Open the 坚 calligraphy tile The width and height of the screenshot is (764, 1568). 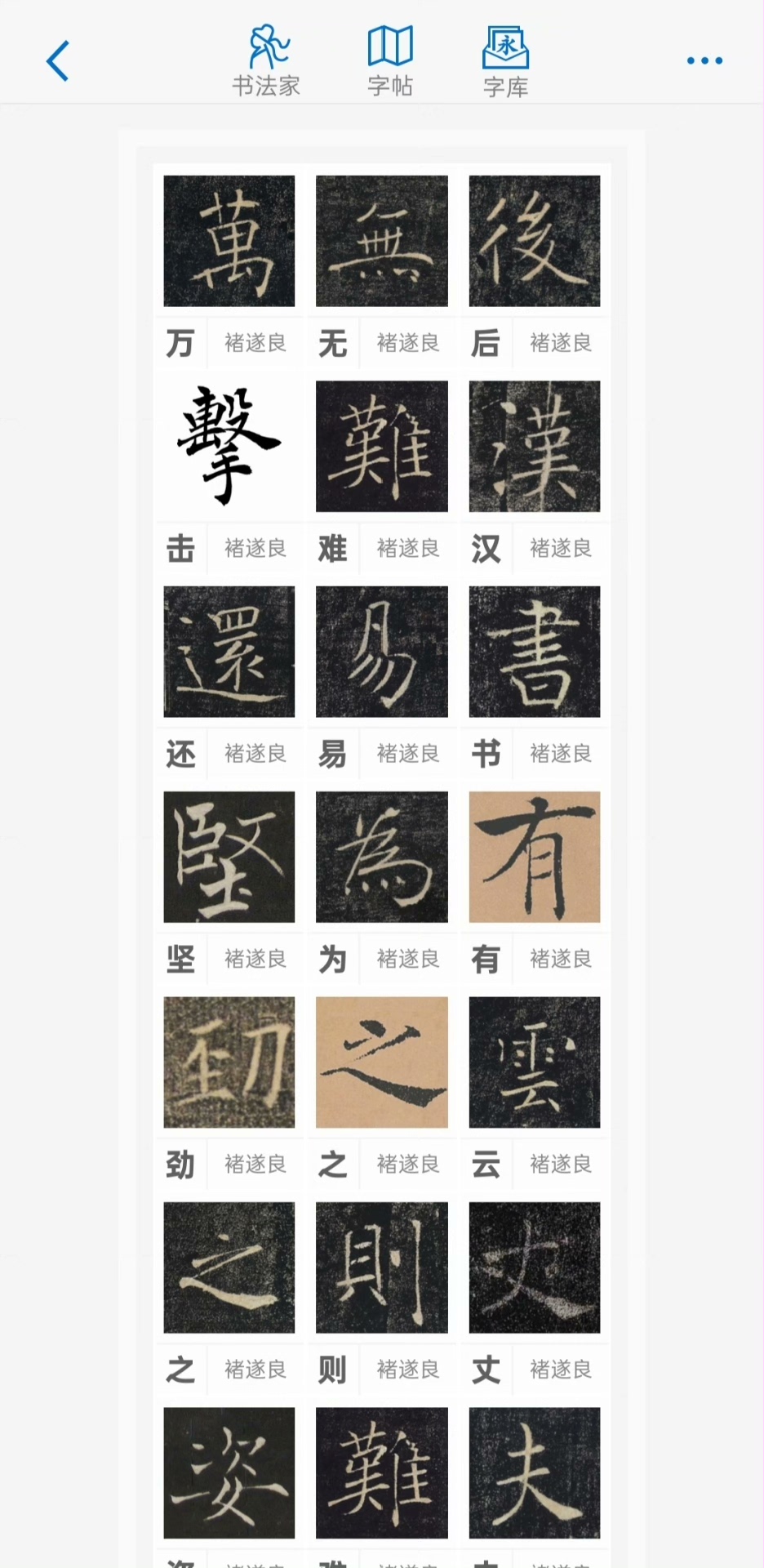[229, 857]
